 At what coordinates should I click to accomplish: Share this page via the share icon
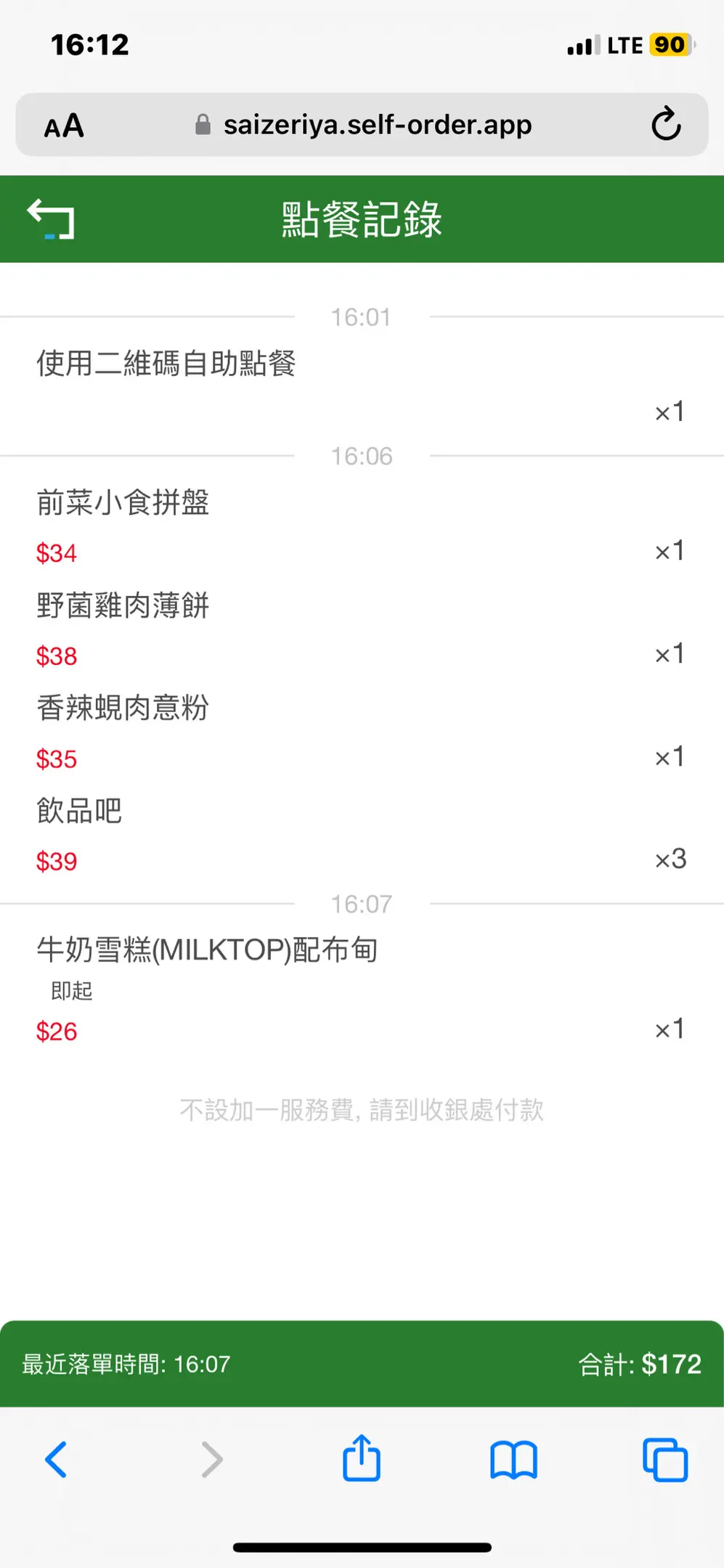click(x=361, y=1458)
